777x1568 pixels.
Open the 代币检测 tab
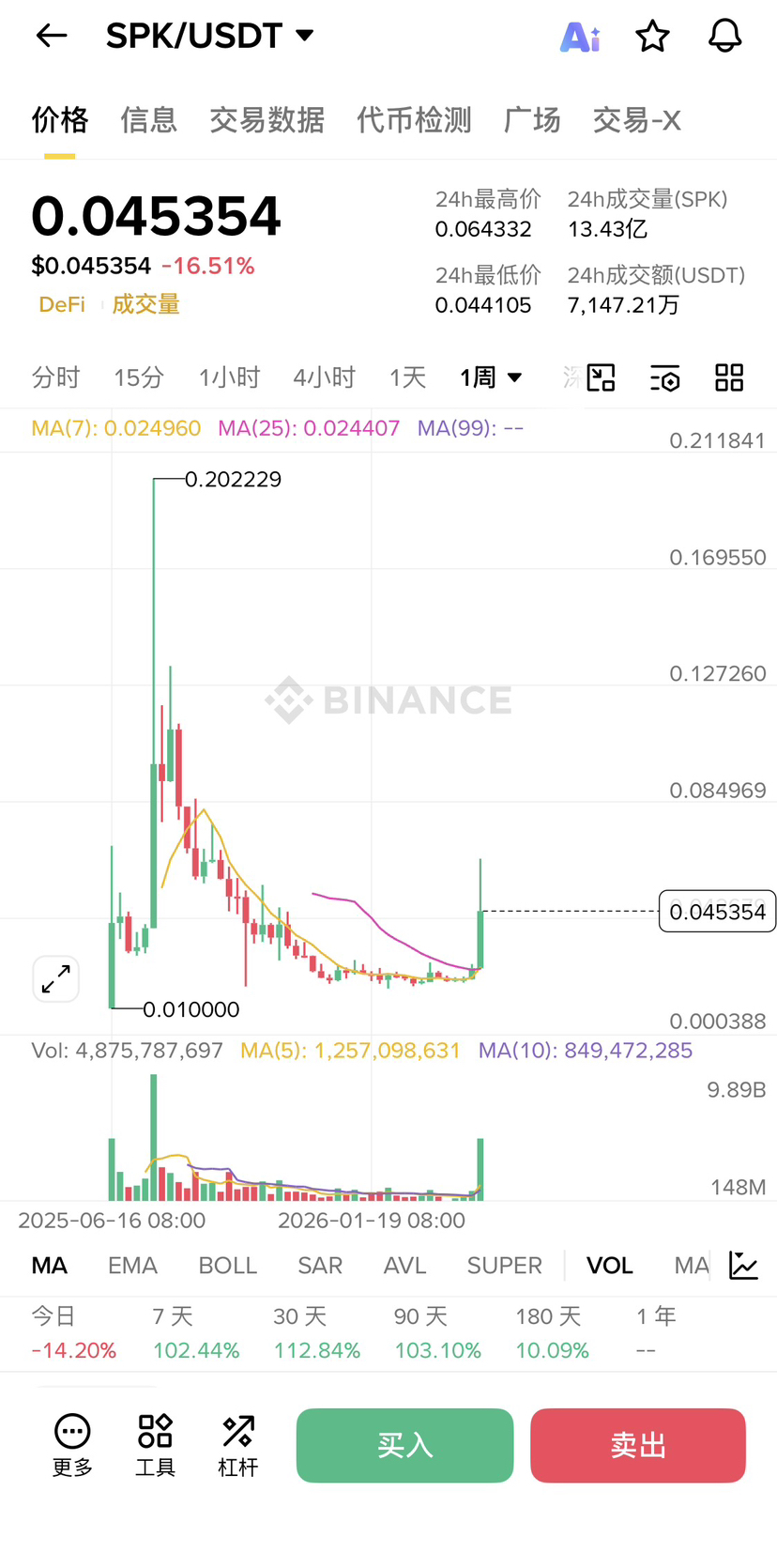(x=414, y=120)
